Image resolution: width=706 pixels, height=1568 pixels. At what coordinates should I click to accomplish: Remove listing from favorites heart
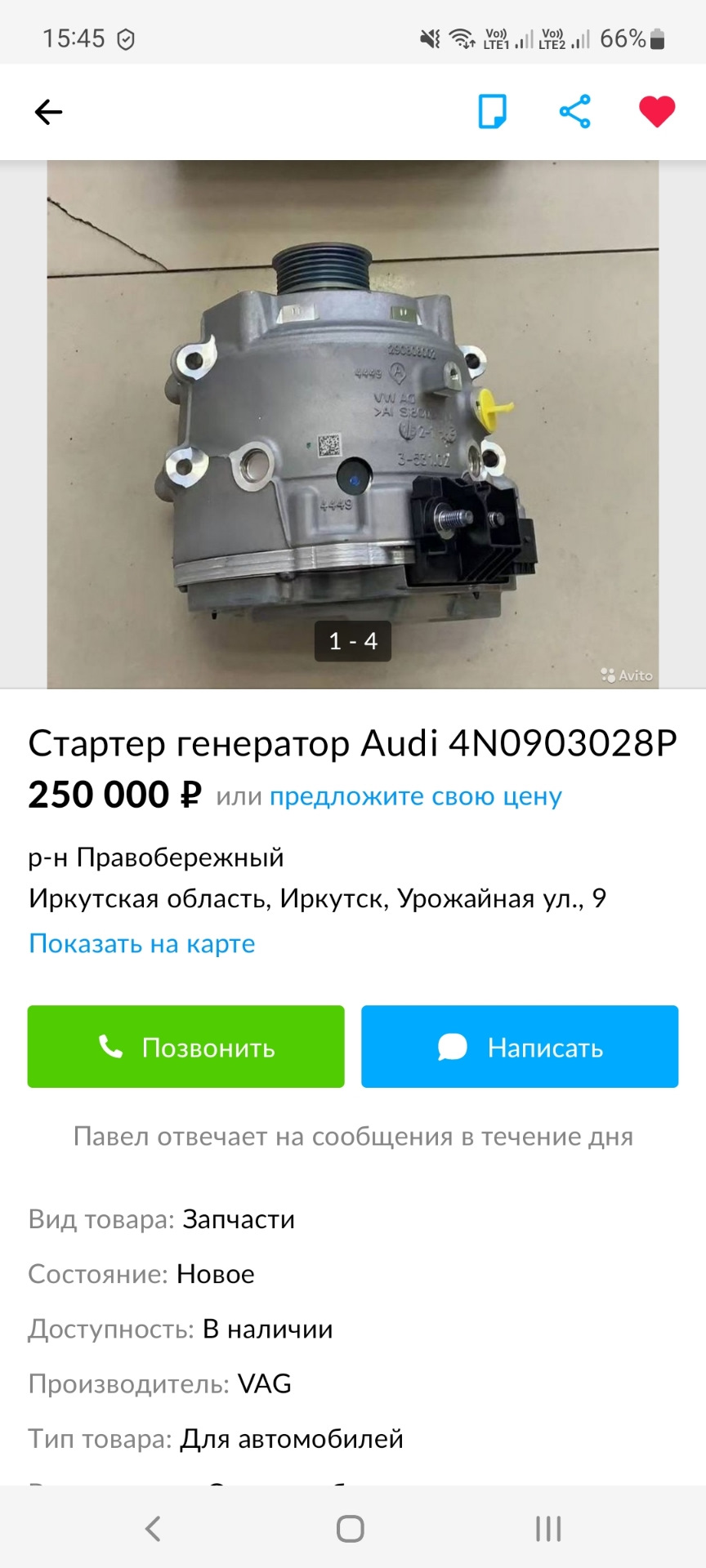[x=657, y=112]
